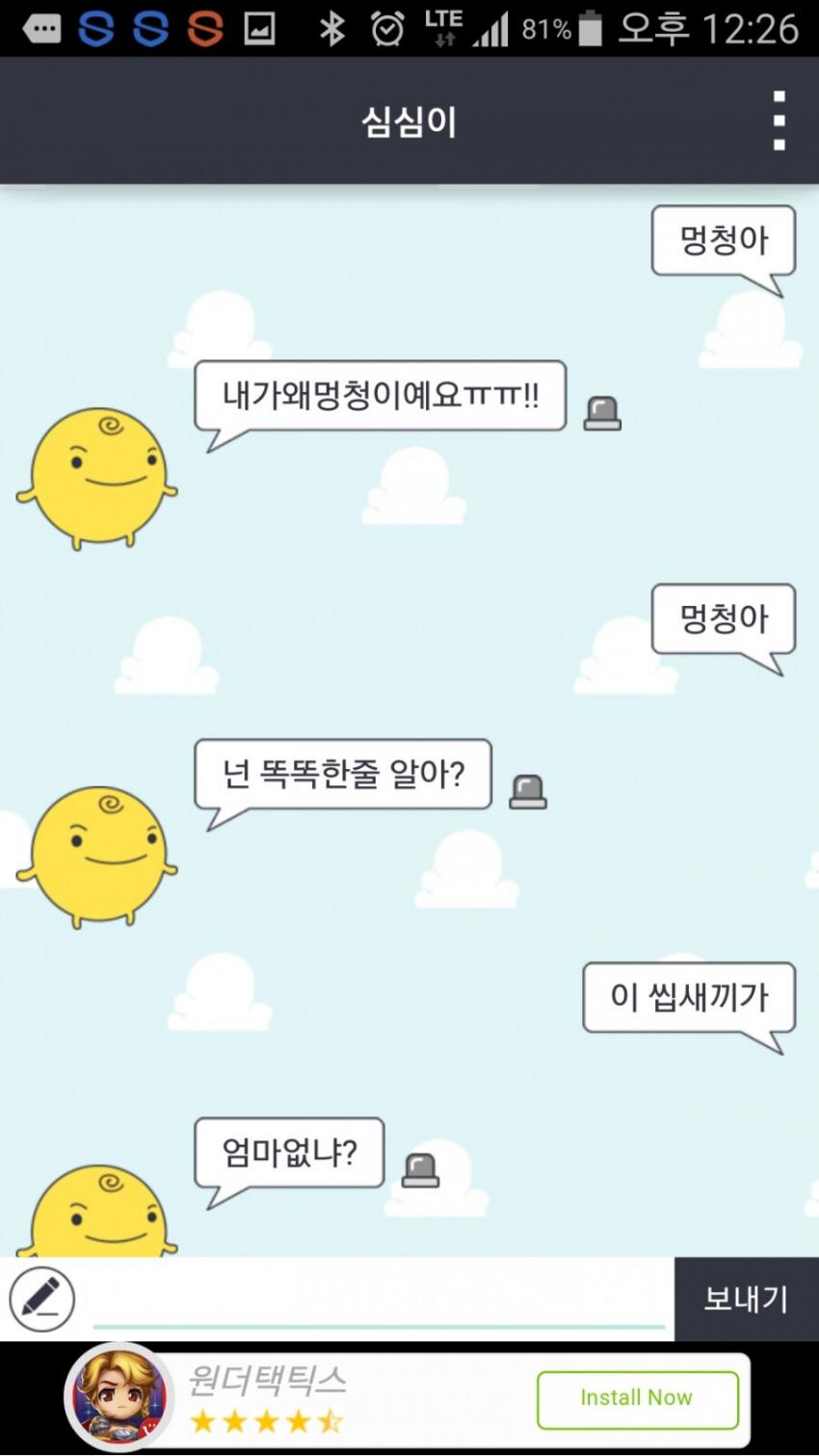Open the three-dot overflow menu
The width and height of the screenshot is (819, 1456).
[779, 121]
